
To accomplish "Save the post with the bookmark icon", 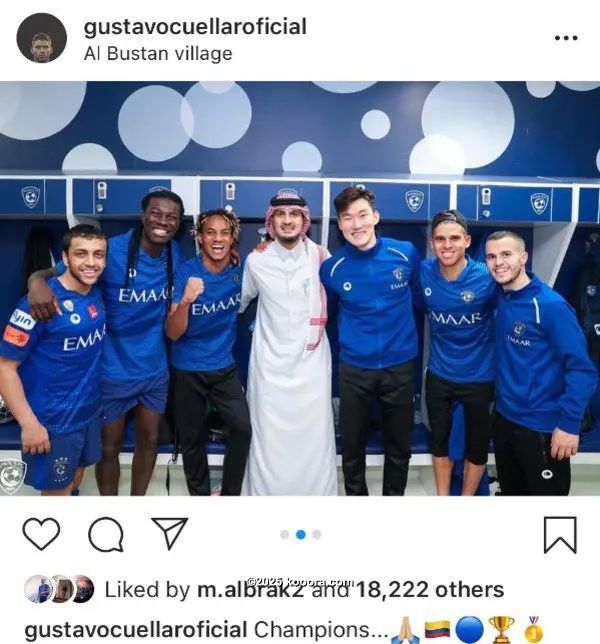I will click(x=560, y=534).
